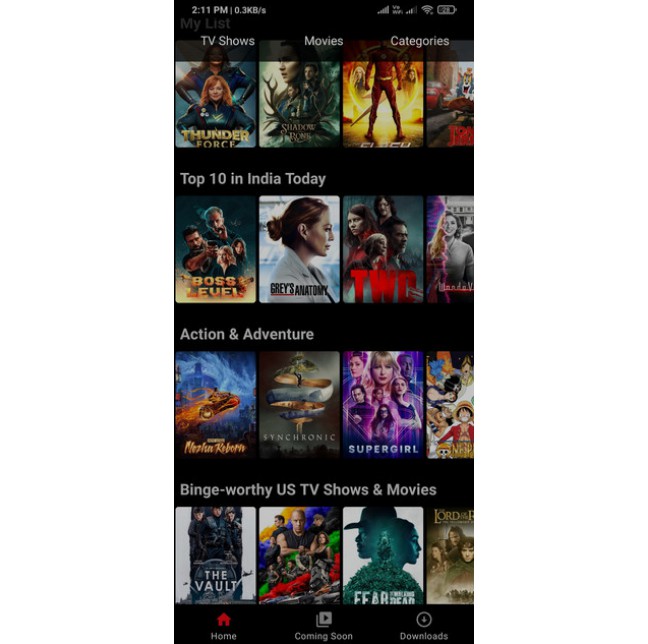The width and height of the screenshot is (648, 644).
Task: Open Thunder Force from My List
Action: click(216, 96)
